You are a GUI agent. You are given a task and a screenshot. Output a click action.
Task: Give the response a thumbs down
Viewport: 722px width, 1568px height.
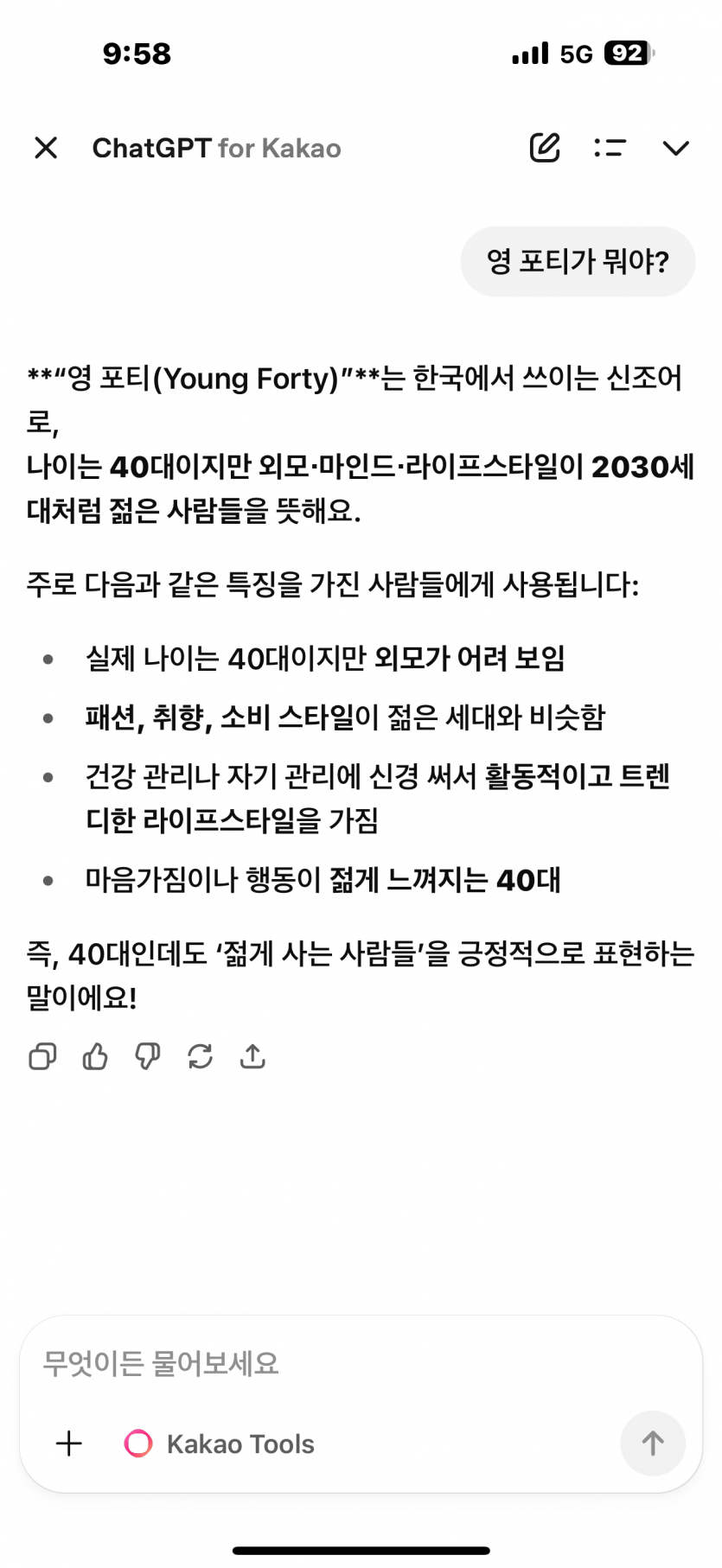pos(148,1056)
